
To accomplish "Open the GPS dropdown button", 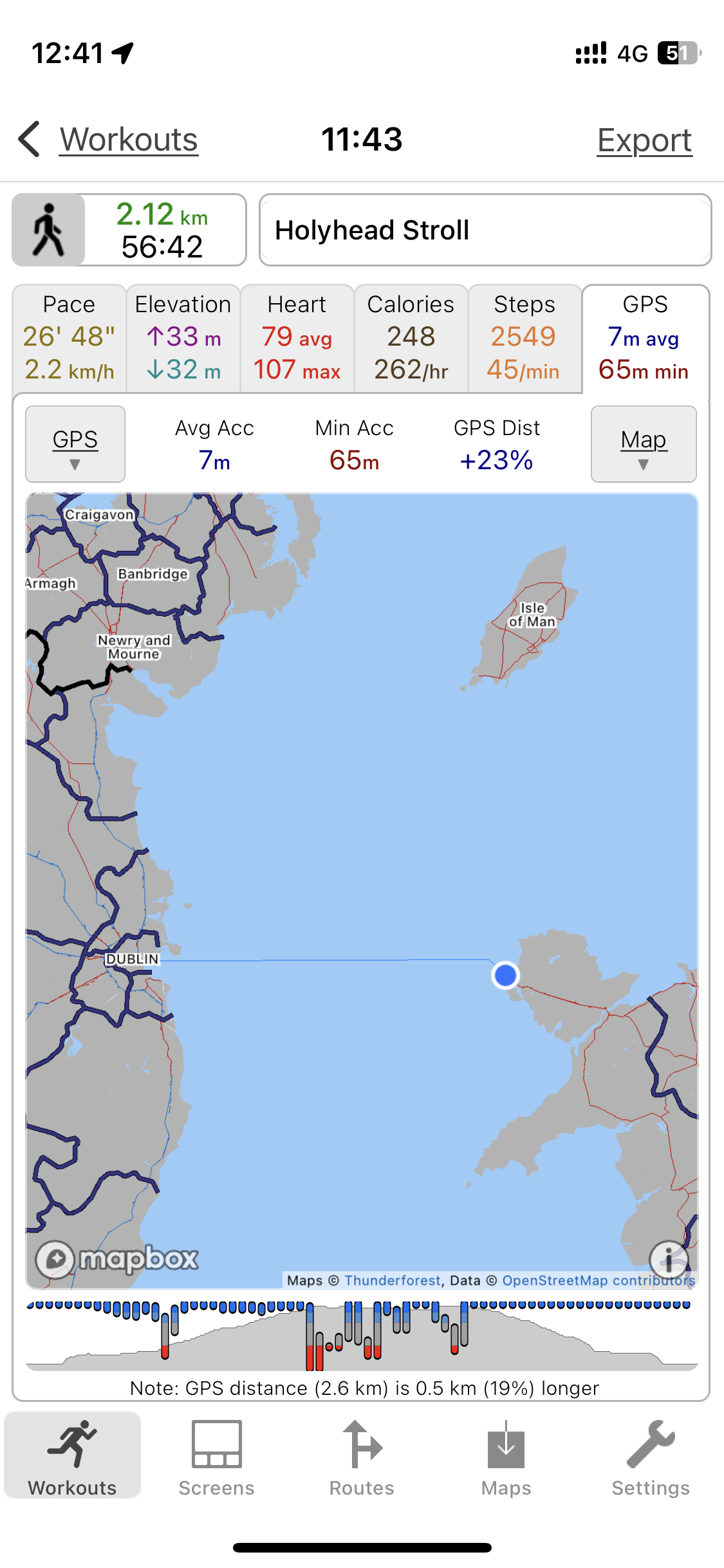I will tap(75, 444).
